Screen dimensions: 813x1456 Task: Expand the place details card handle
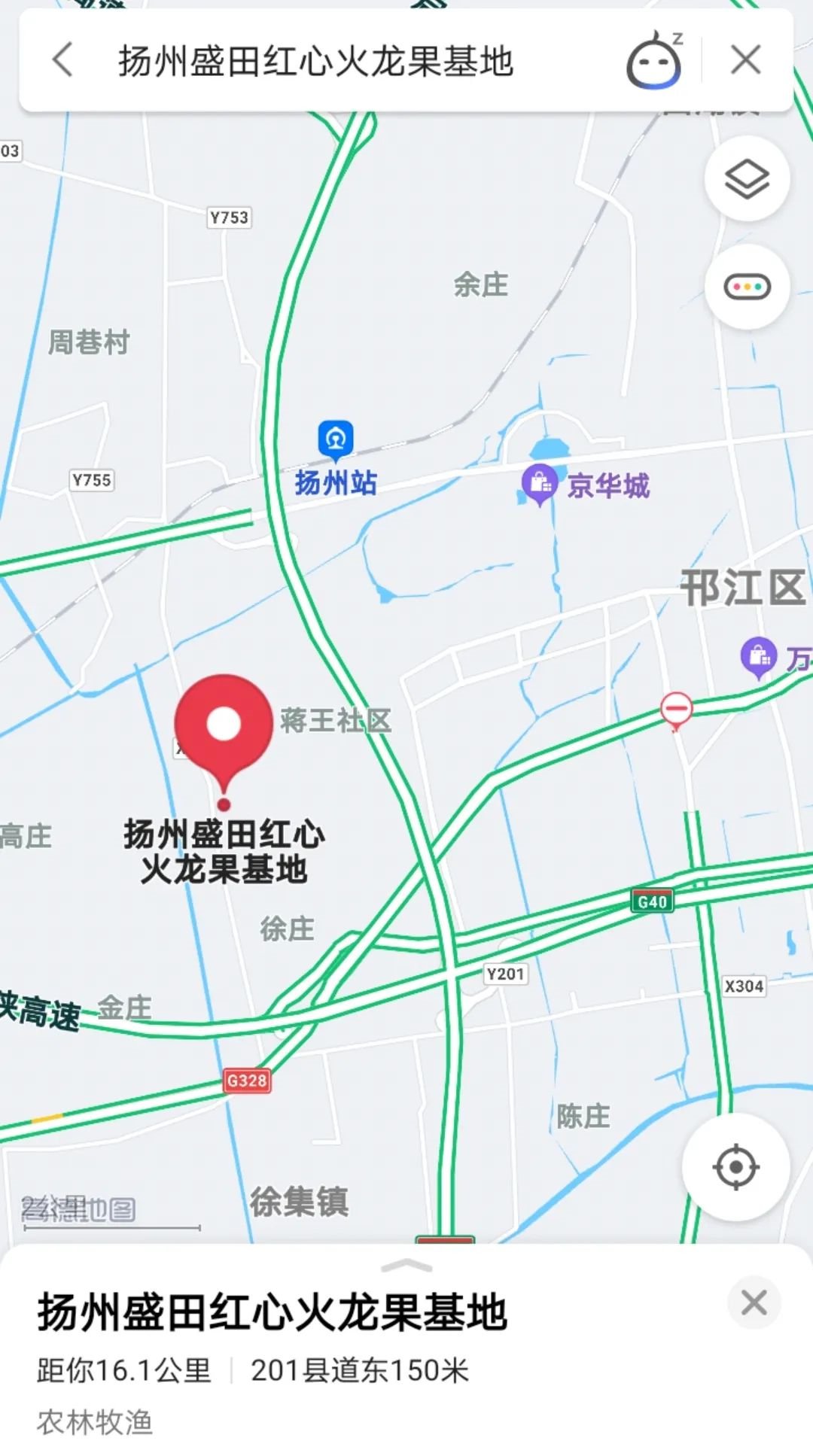406,1266
